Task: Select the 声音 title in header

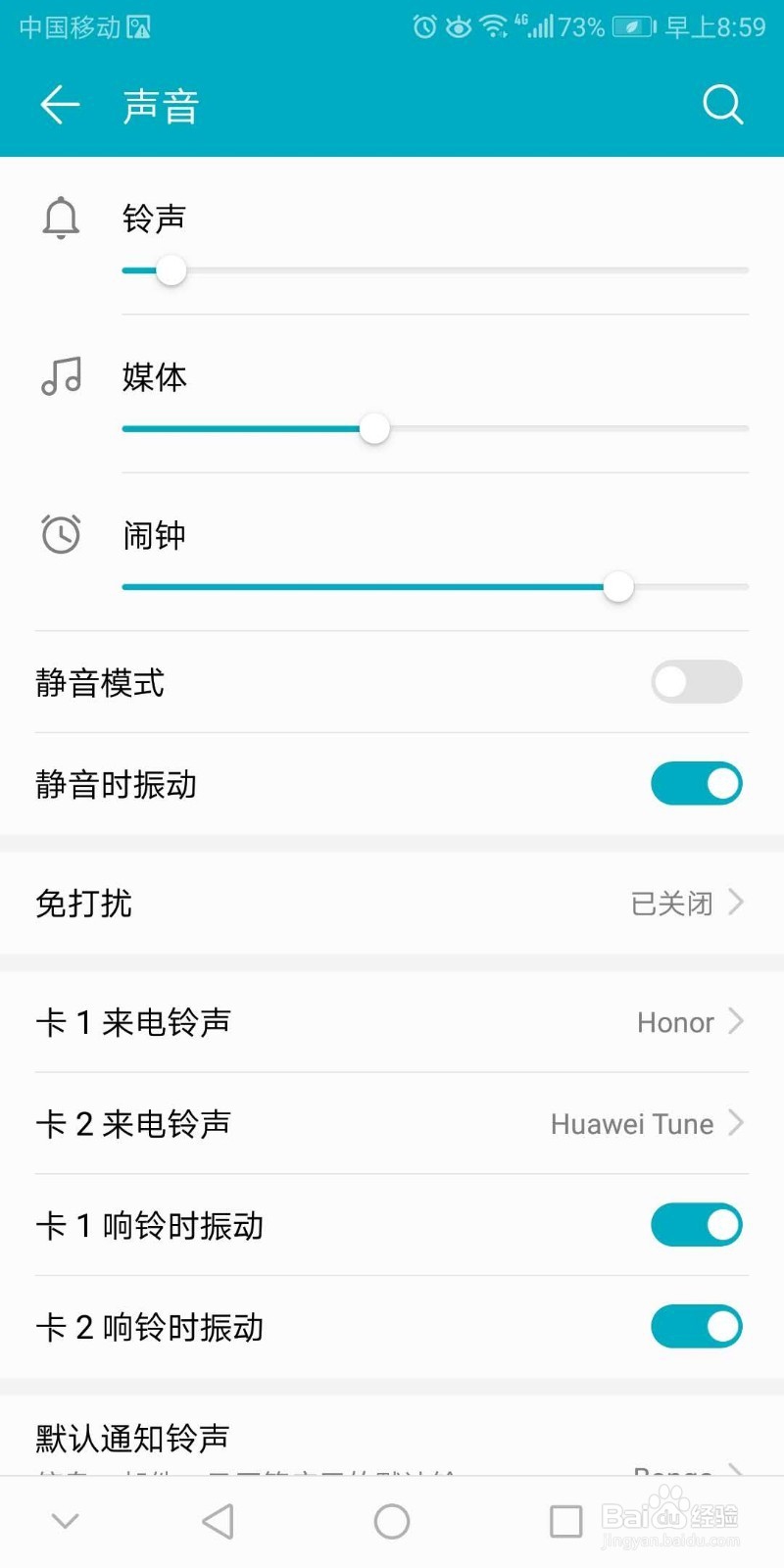Action: tap(159, 105)
